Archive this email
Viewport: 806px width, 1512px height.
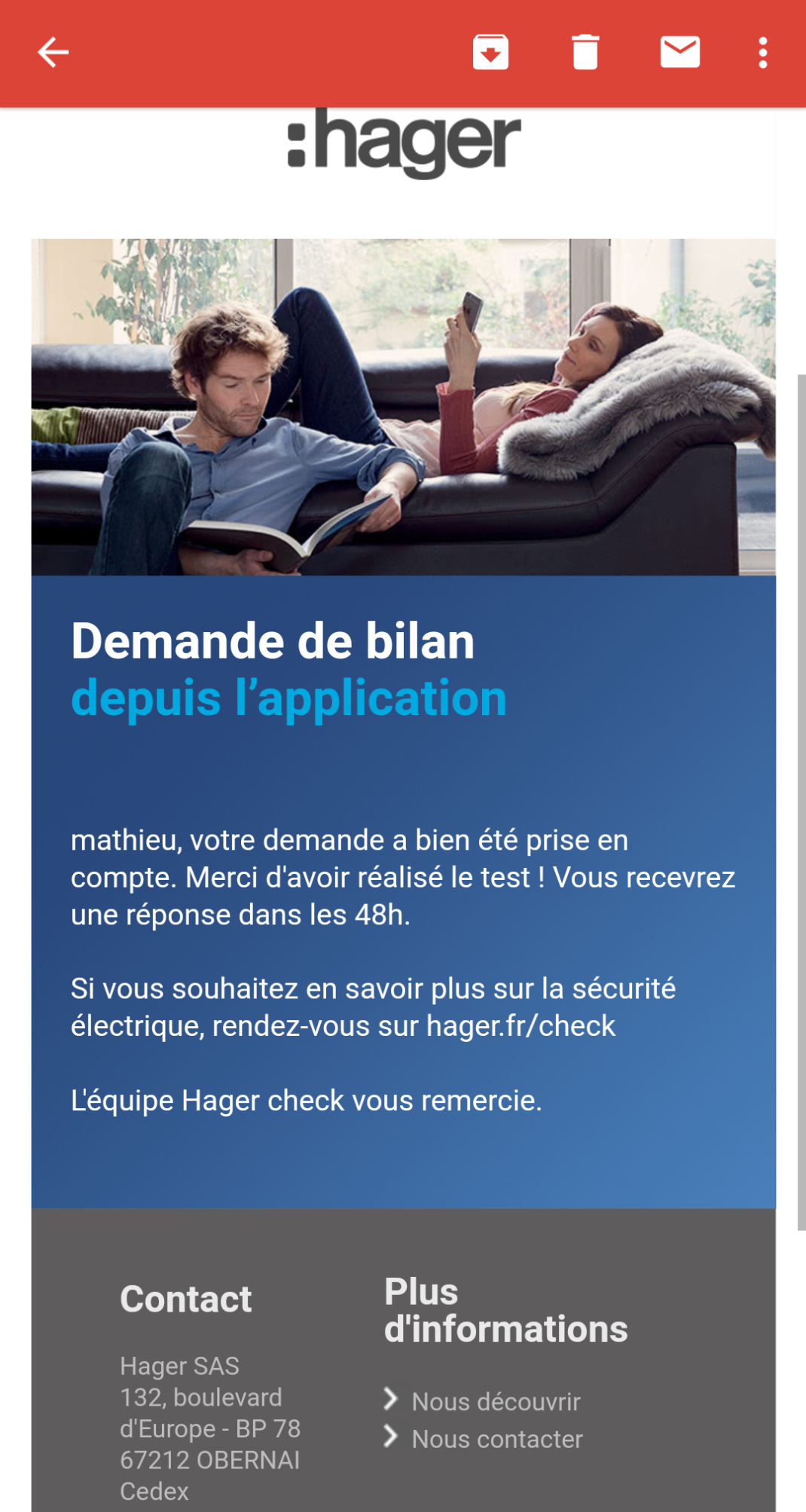pos(490,53)
